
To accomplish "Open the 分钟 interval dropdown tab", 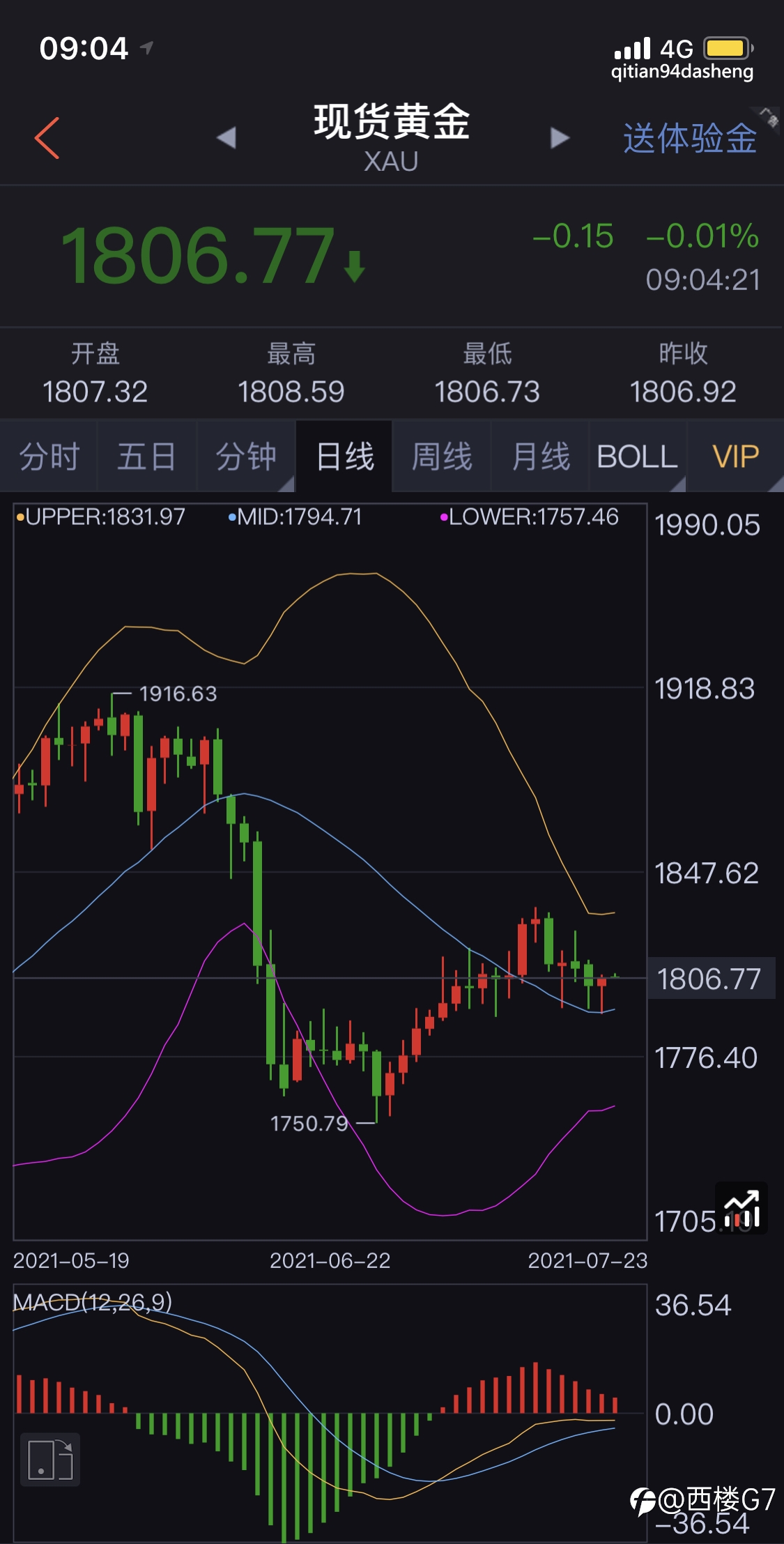I will pyautogui.click(x=246, y=457).
